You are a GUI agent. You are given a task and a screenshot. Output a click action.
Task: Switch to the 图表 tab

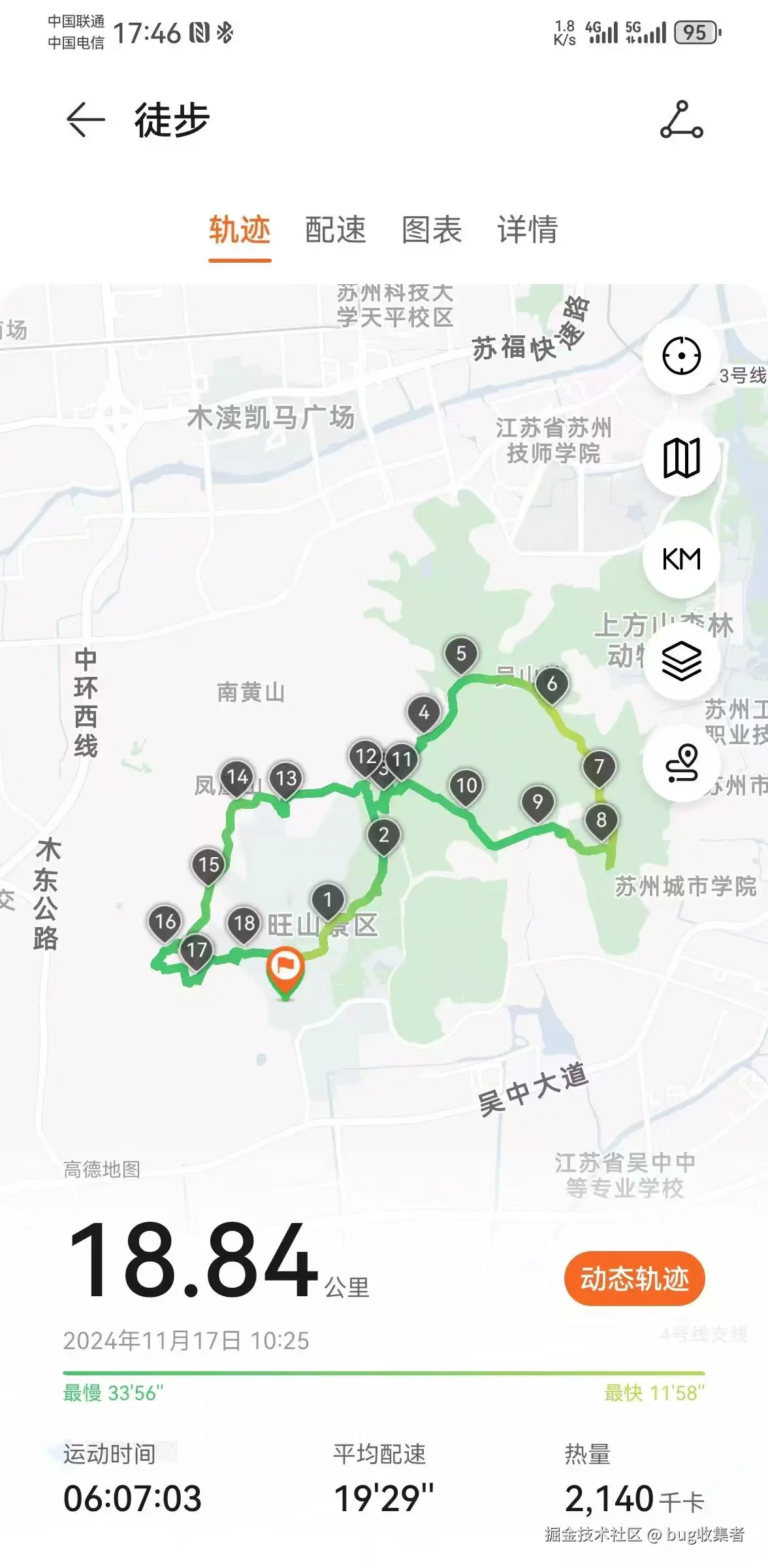pos(432,229)
